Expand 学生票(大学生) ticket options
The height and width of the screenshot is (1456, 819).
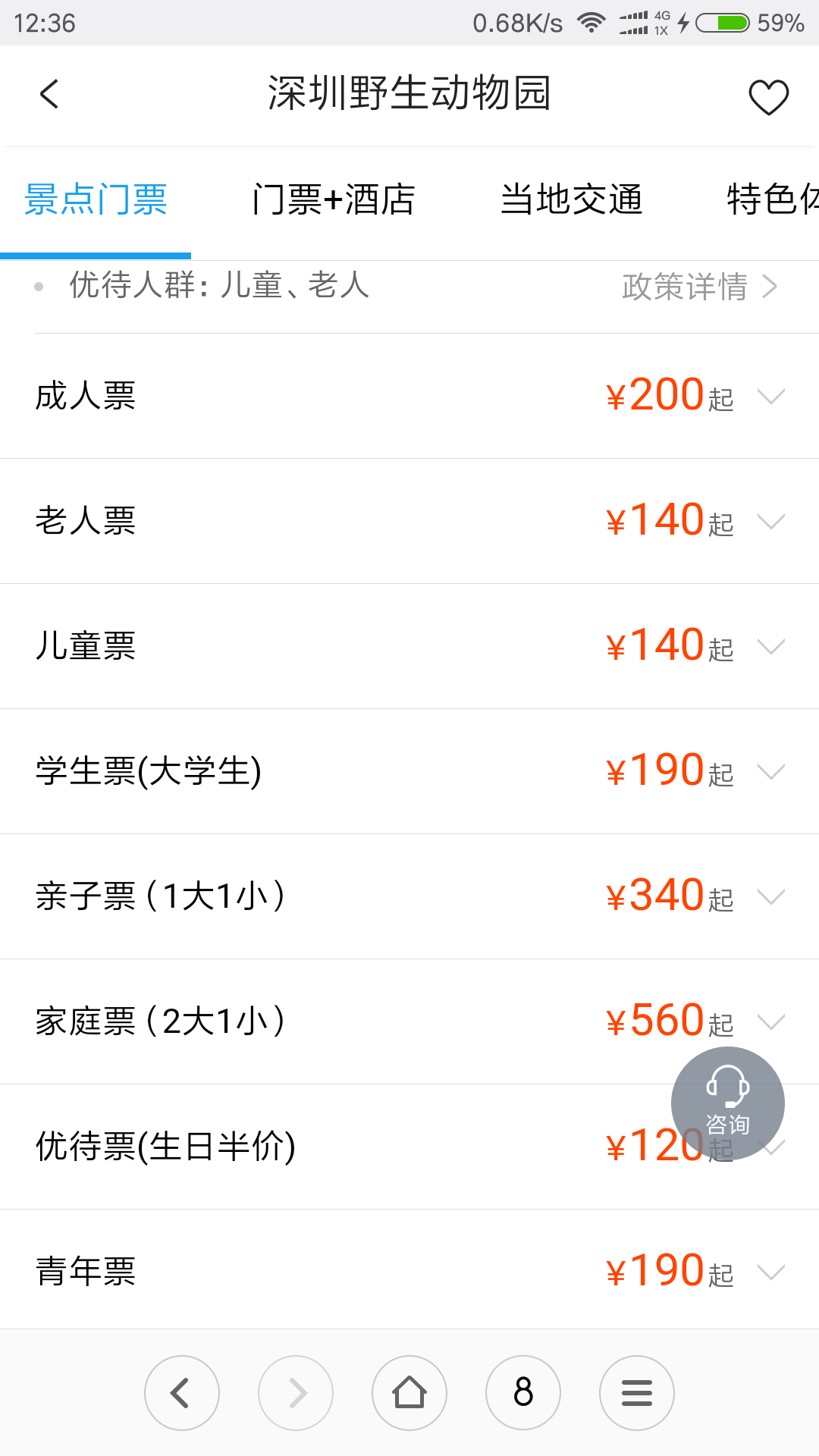409,771
